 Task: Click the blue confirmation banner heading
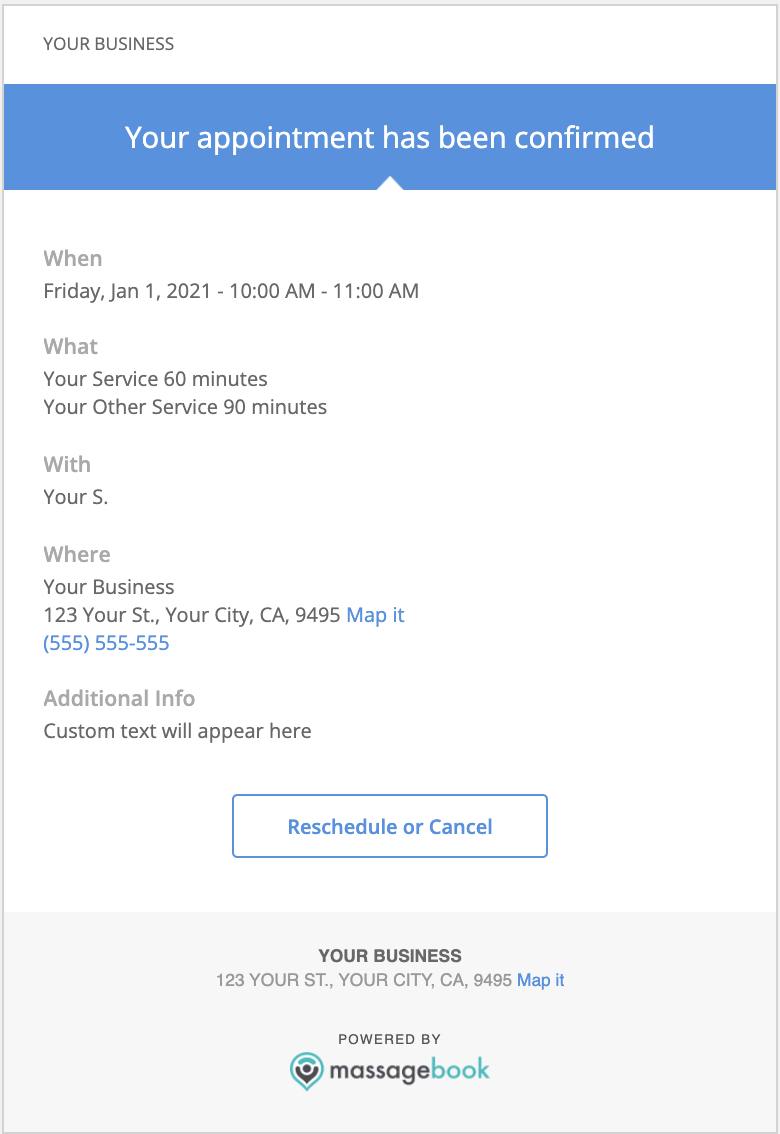pyautogui.click(x=389, y=137)
